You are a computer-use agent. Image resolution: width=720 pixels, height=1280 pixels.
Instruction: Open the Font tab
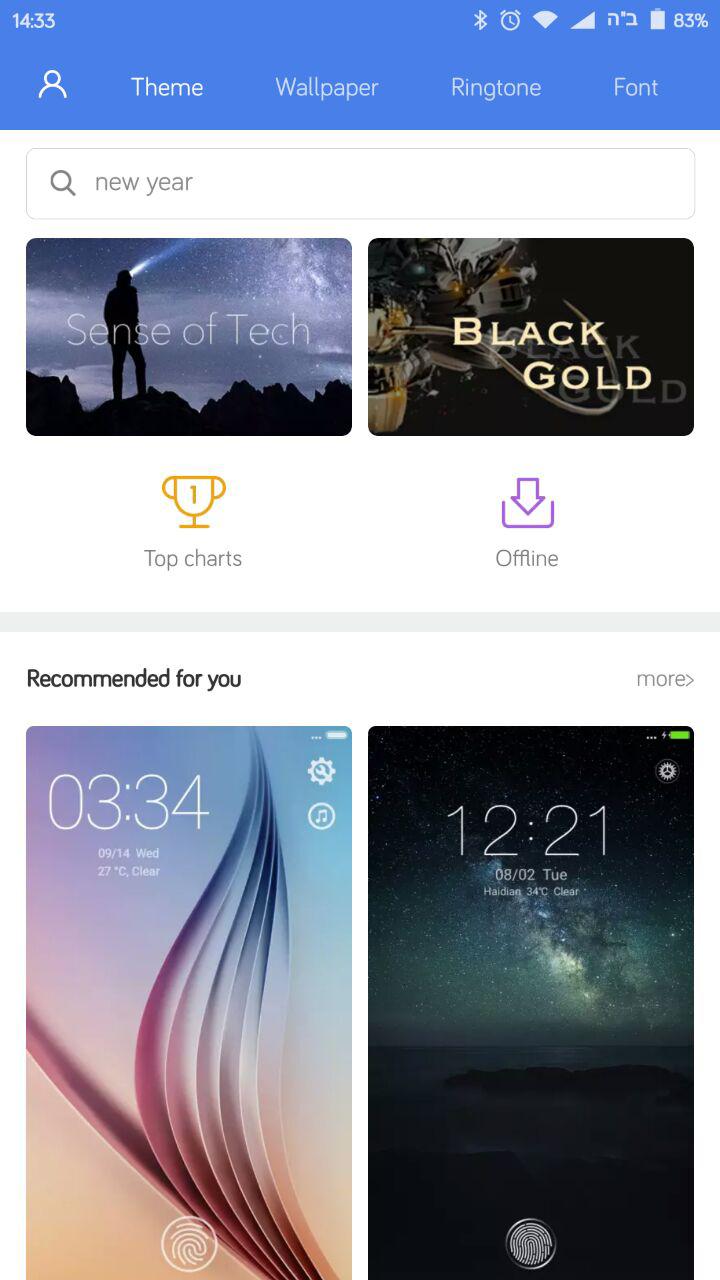[x=636, y=88]
